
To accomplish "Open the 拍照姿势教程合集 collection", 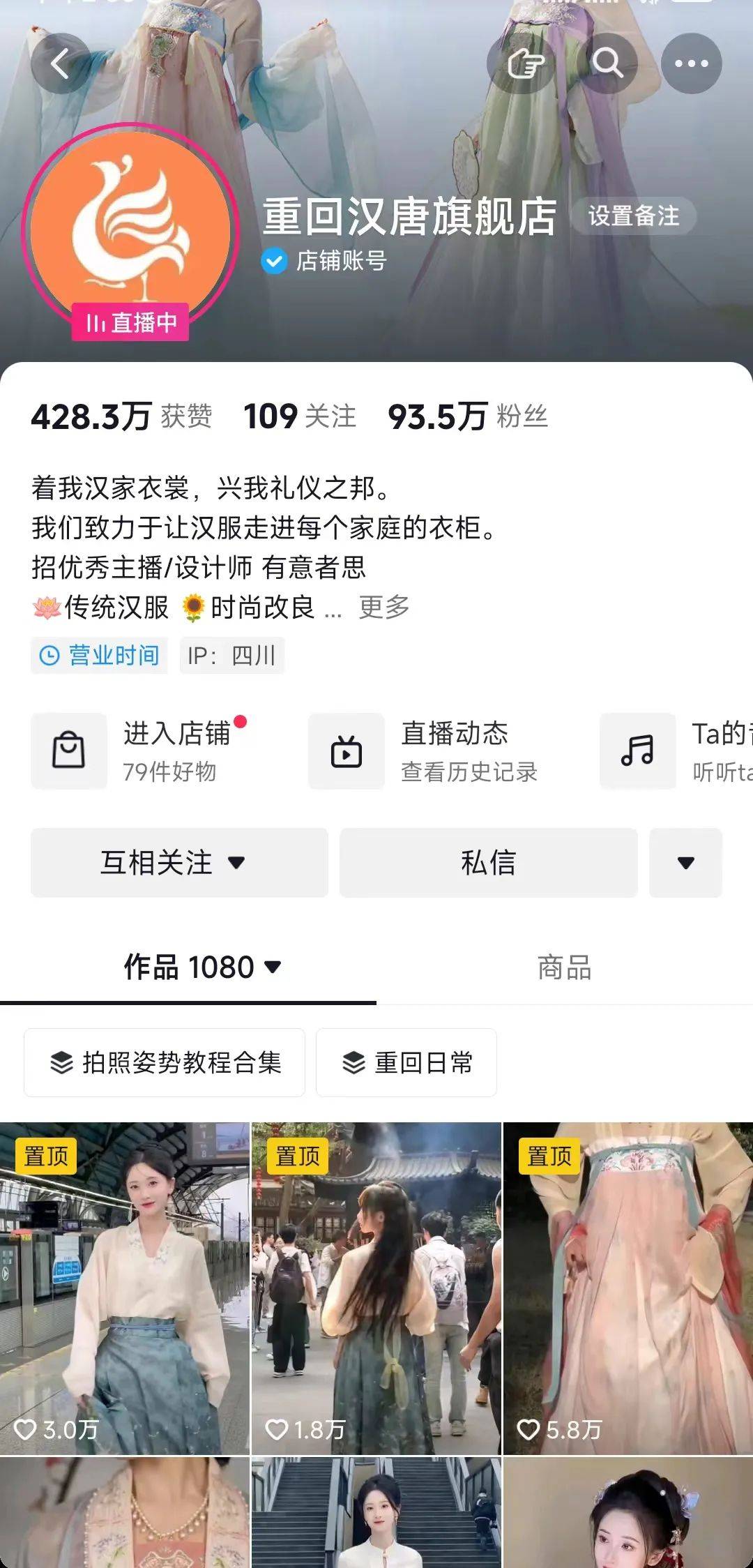I will click(165, 1062).
